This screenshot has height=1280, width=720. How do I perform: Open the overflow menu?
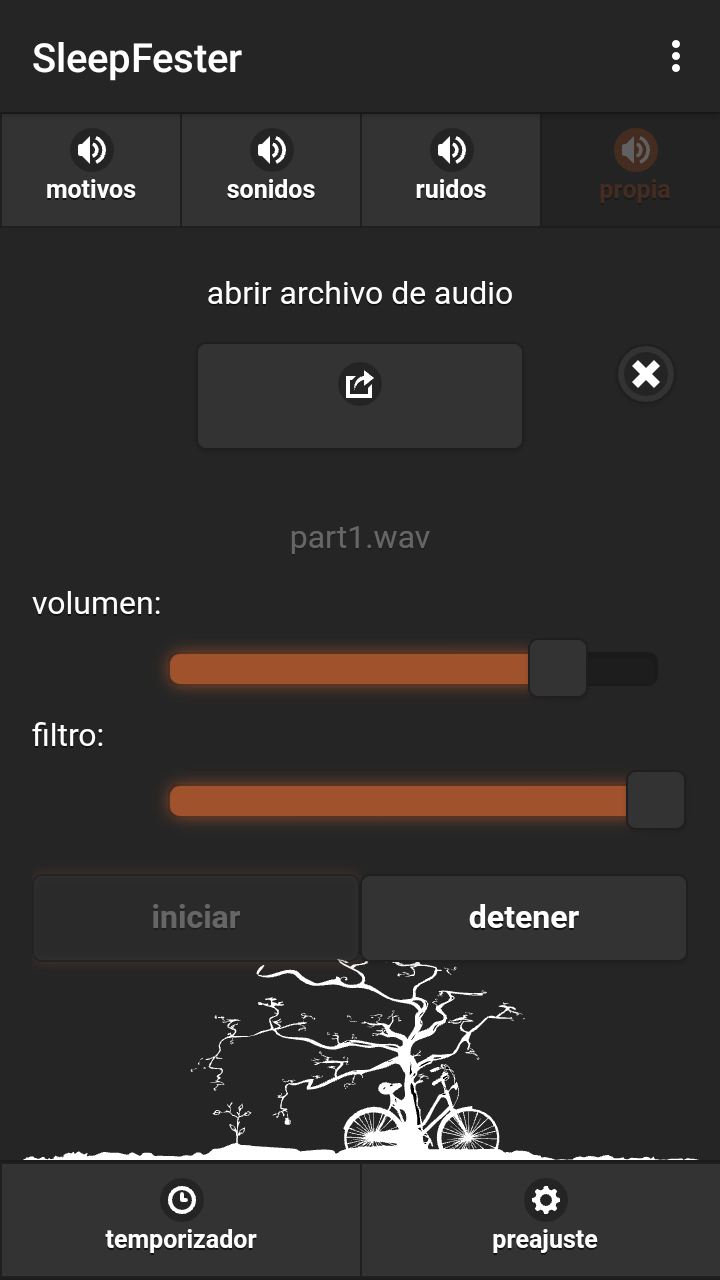coord(676,57)
